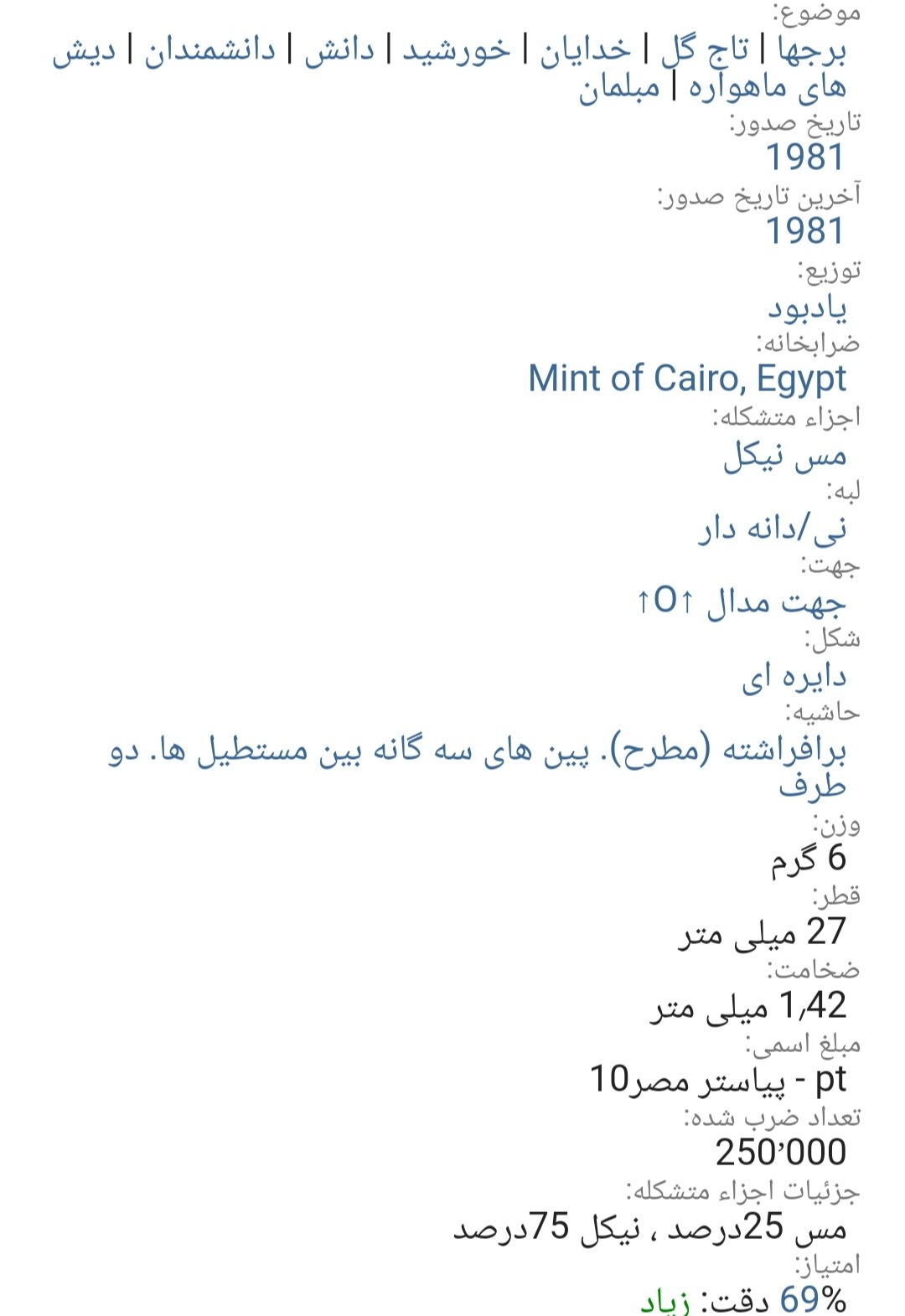This screenshot has width=905, height=1316.
Task: Open the دانش theme link
Action: [x=339, y=50]
